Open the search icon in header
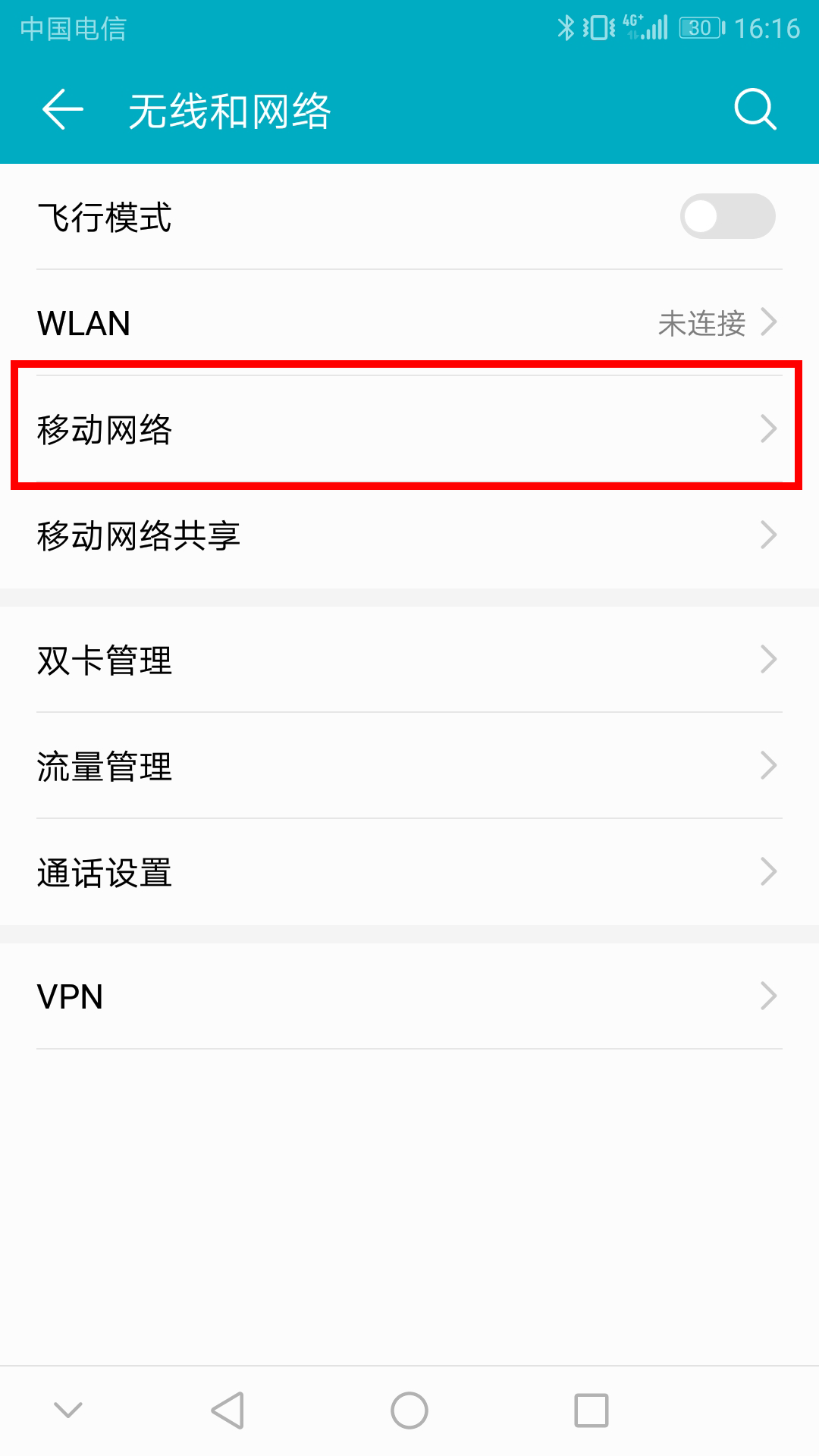Image resolution: width=819 pixels, height=1456 pixels. 755,110
